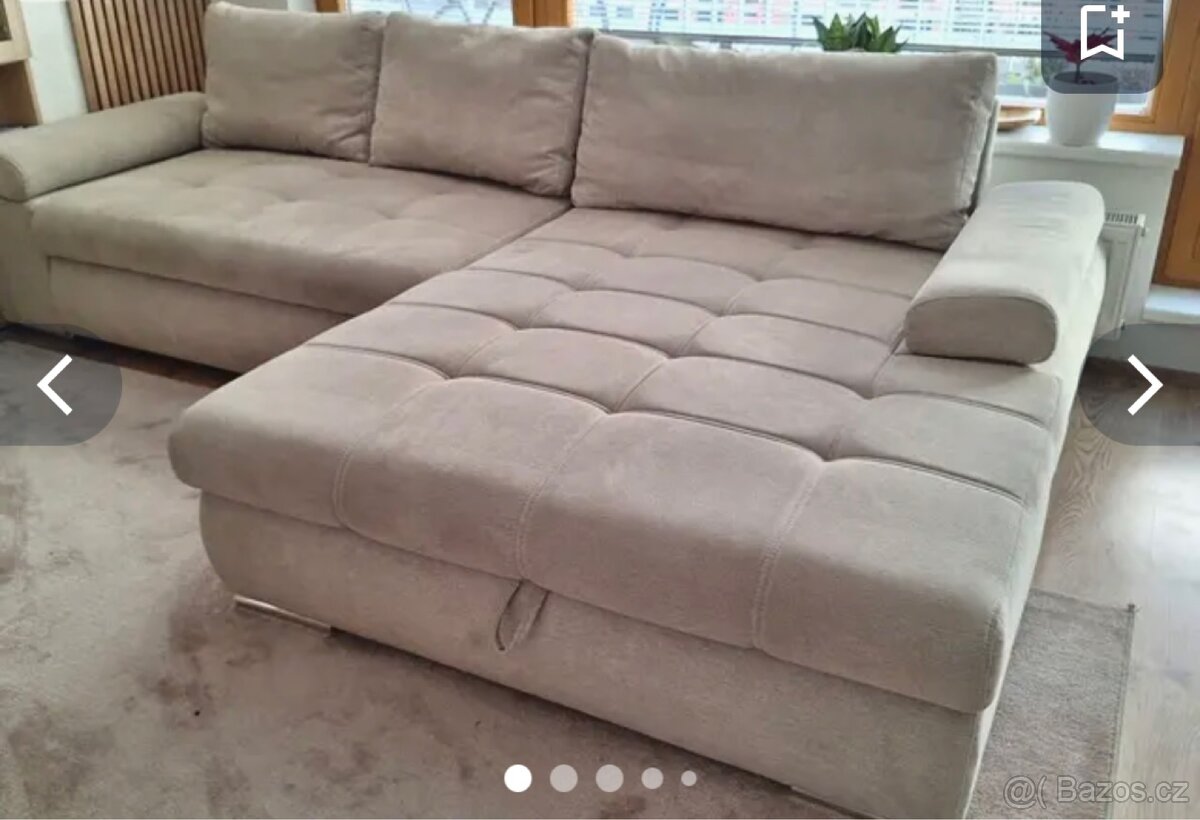The height and width of the screenshot is (820, 1200).
Task: Show the next sofa photo
Action: 1144,385
